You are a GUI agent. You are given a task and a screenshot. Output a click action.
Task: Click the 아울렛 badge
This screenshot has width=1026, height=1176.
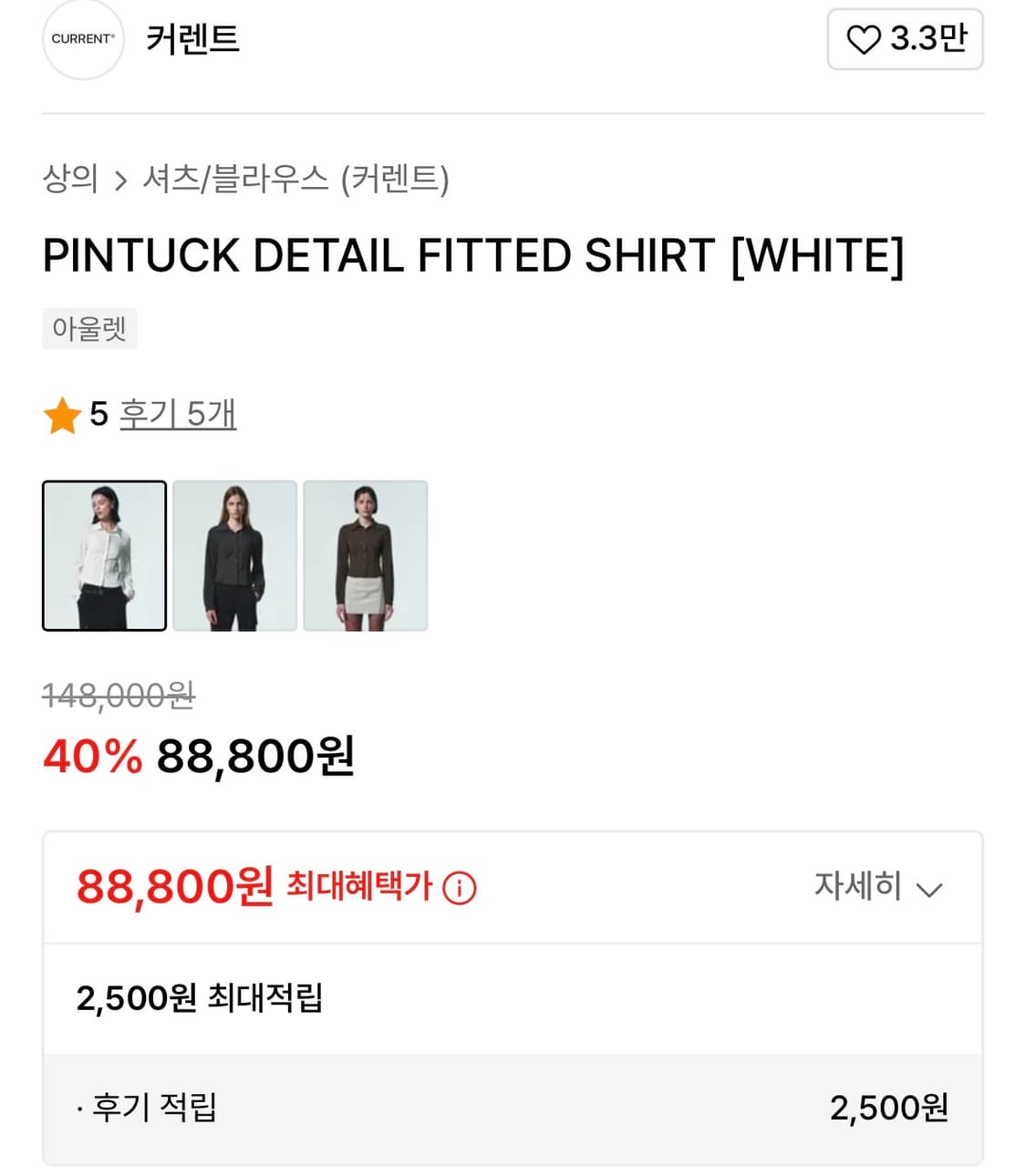[x=89, y=328]
